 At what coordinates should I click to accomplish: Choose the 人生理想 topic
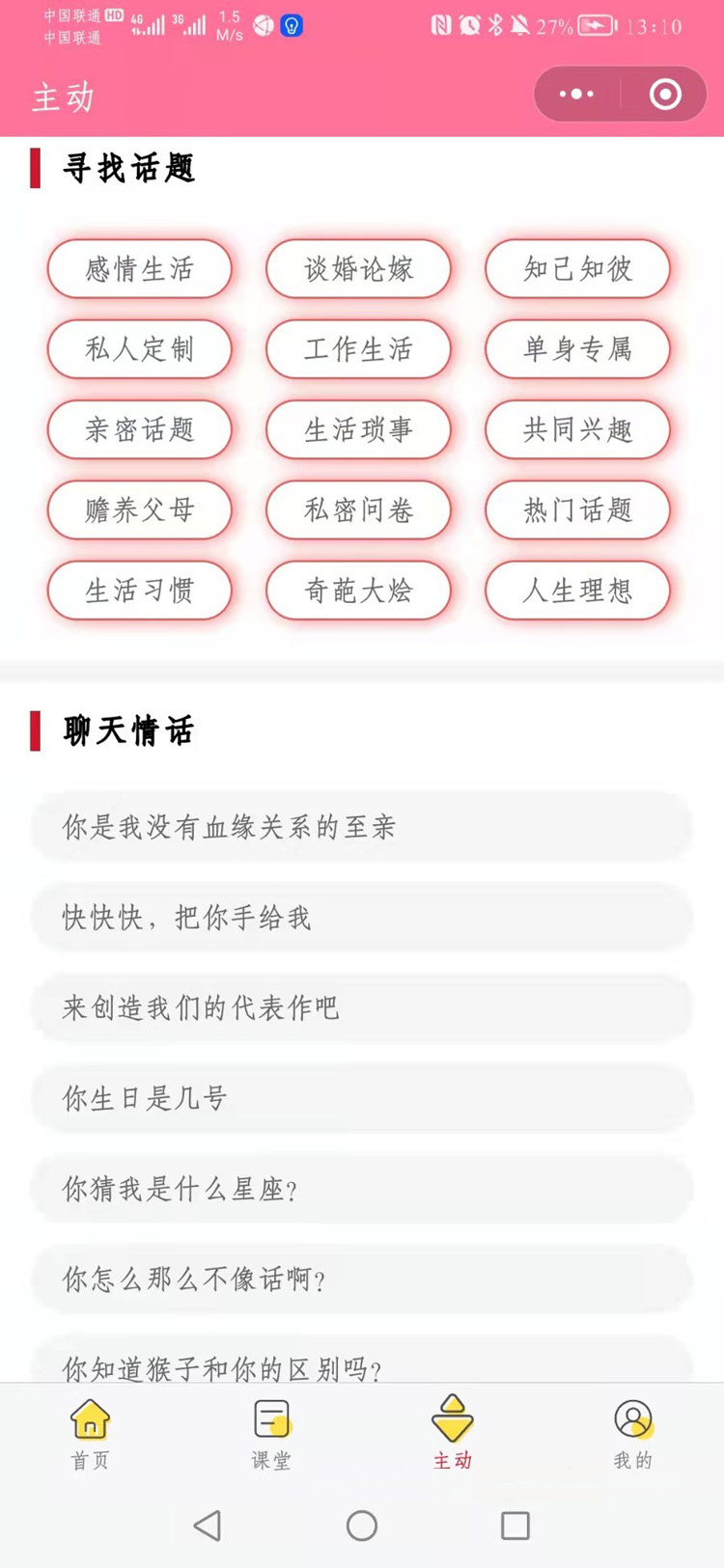click(577, 591)
